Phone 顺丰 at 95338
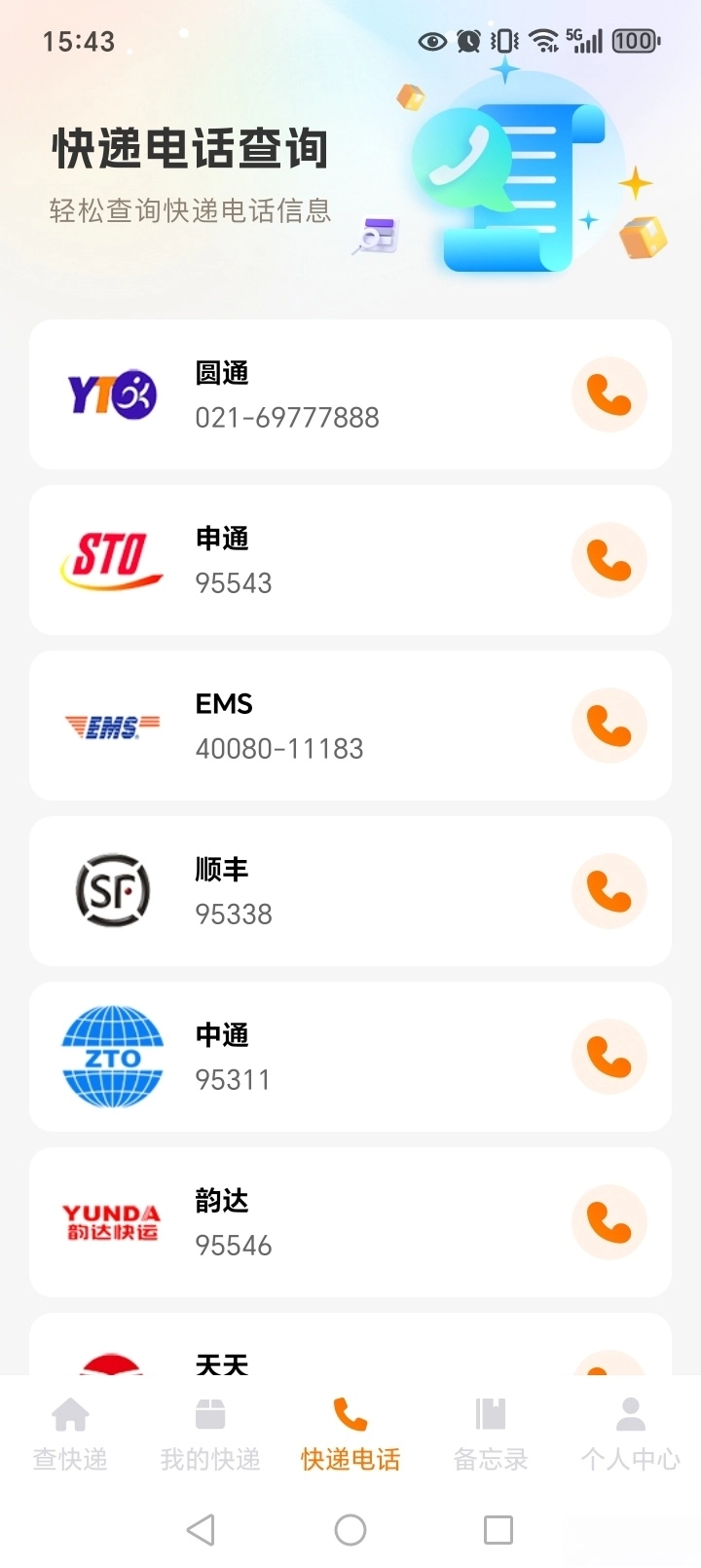This screenshot has height=1568, width=701. 609,891
